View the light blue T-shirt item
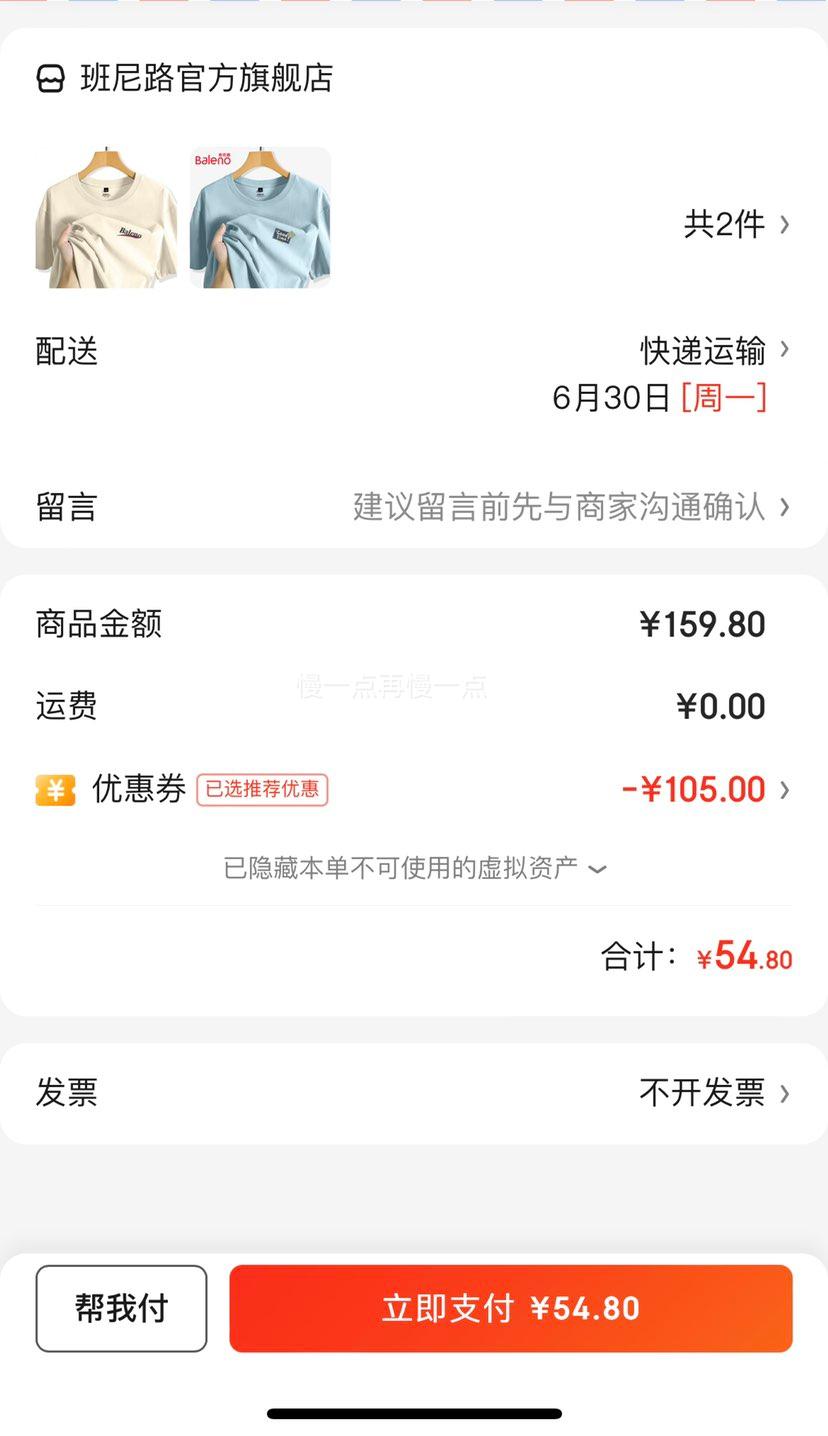The image size is (828, 1436). pyautogui.click(x=260, y=218)
